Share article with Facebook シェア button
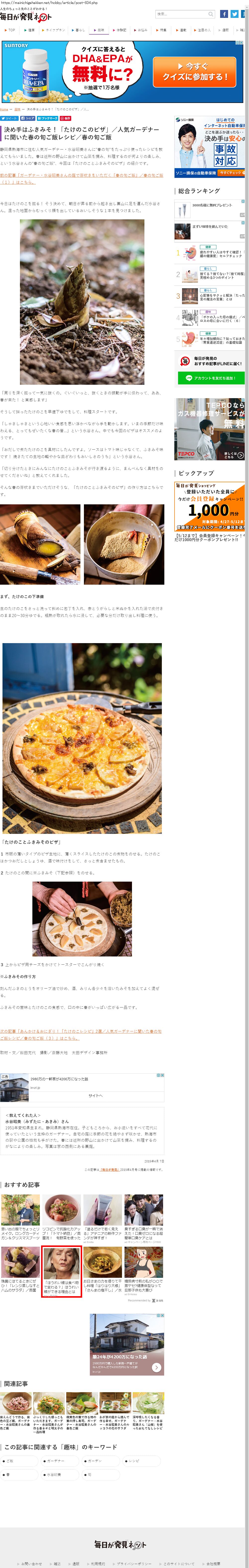This screenshot has height=1568, width=249. pos(27,118)
